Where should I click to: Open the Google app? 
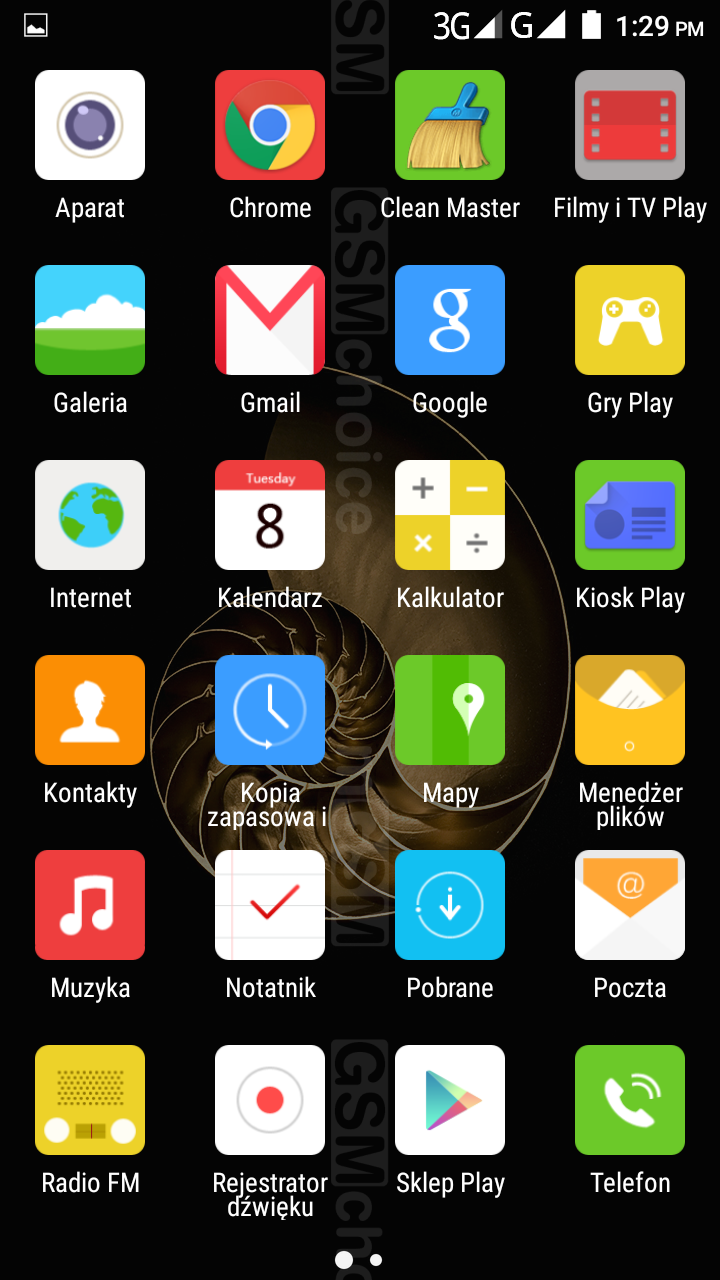tap(450, 320)
